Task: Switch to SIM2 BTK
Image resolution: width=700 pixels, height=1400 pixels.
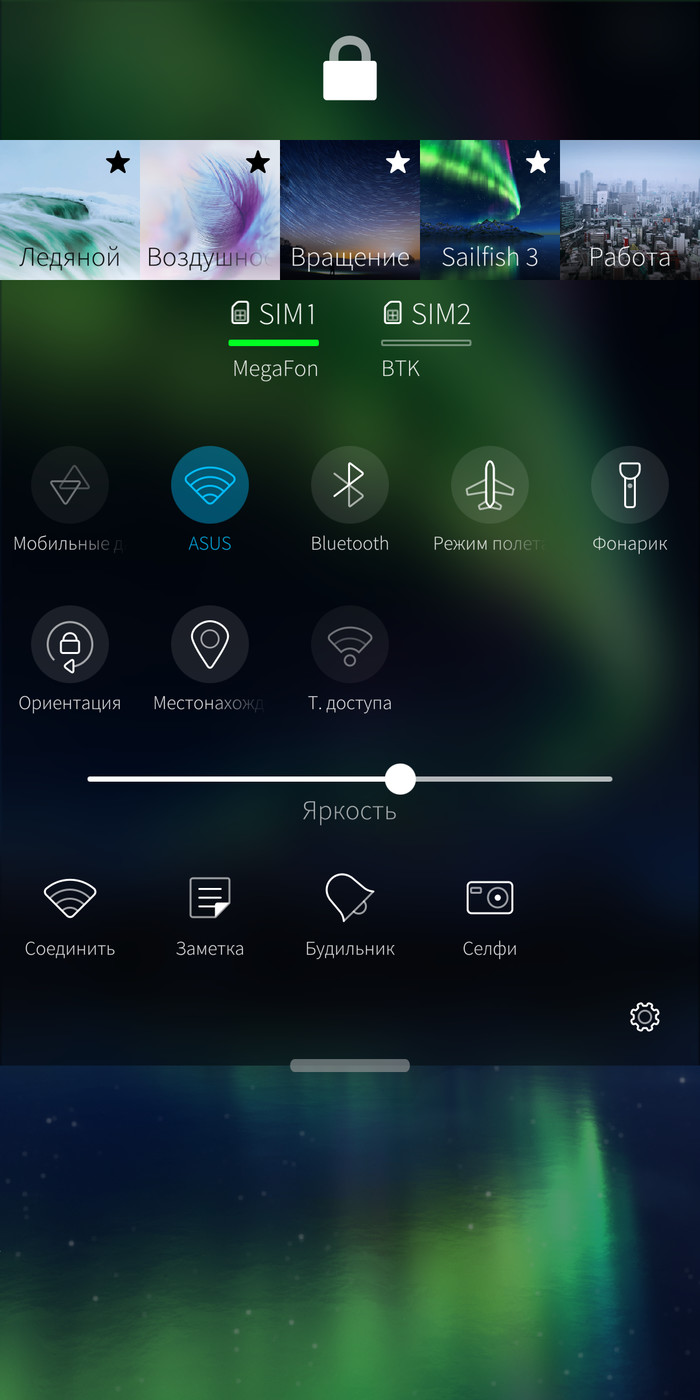Action: 426,338
